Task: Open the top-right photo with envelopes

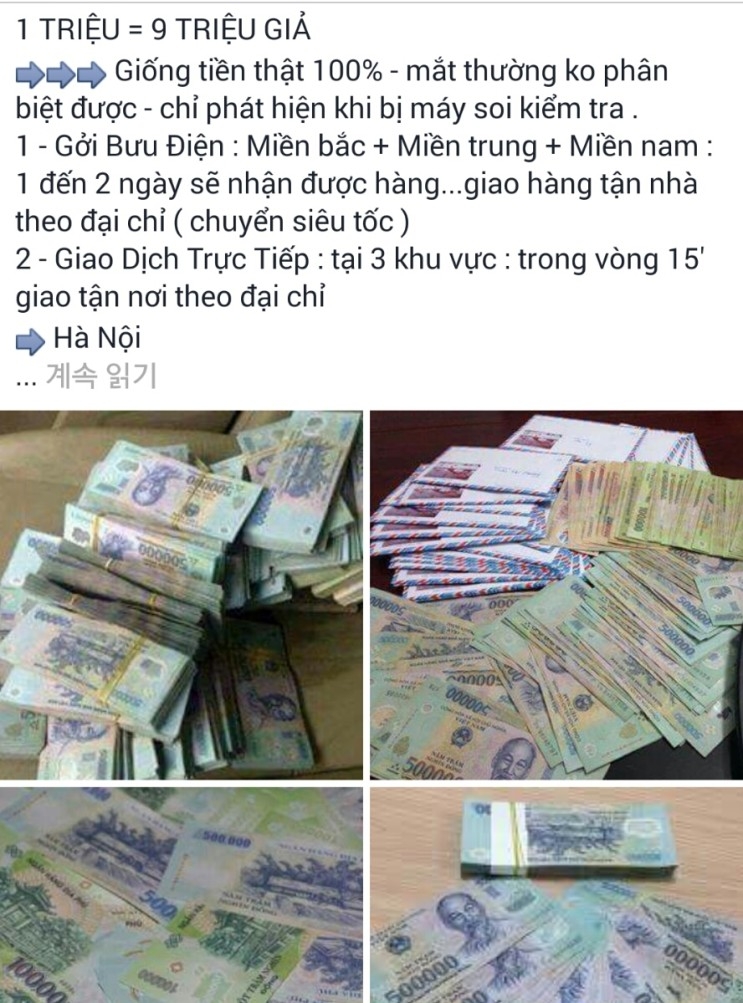Action: click(x=557, y=595)
